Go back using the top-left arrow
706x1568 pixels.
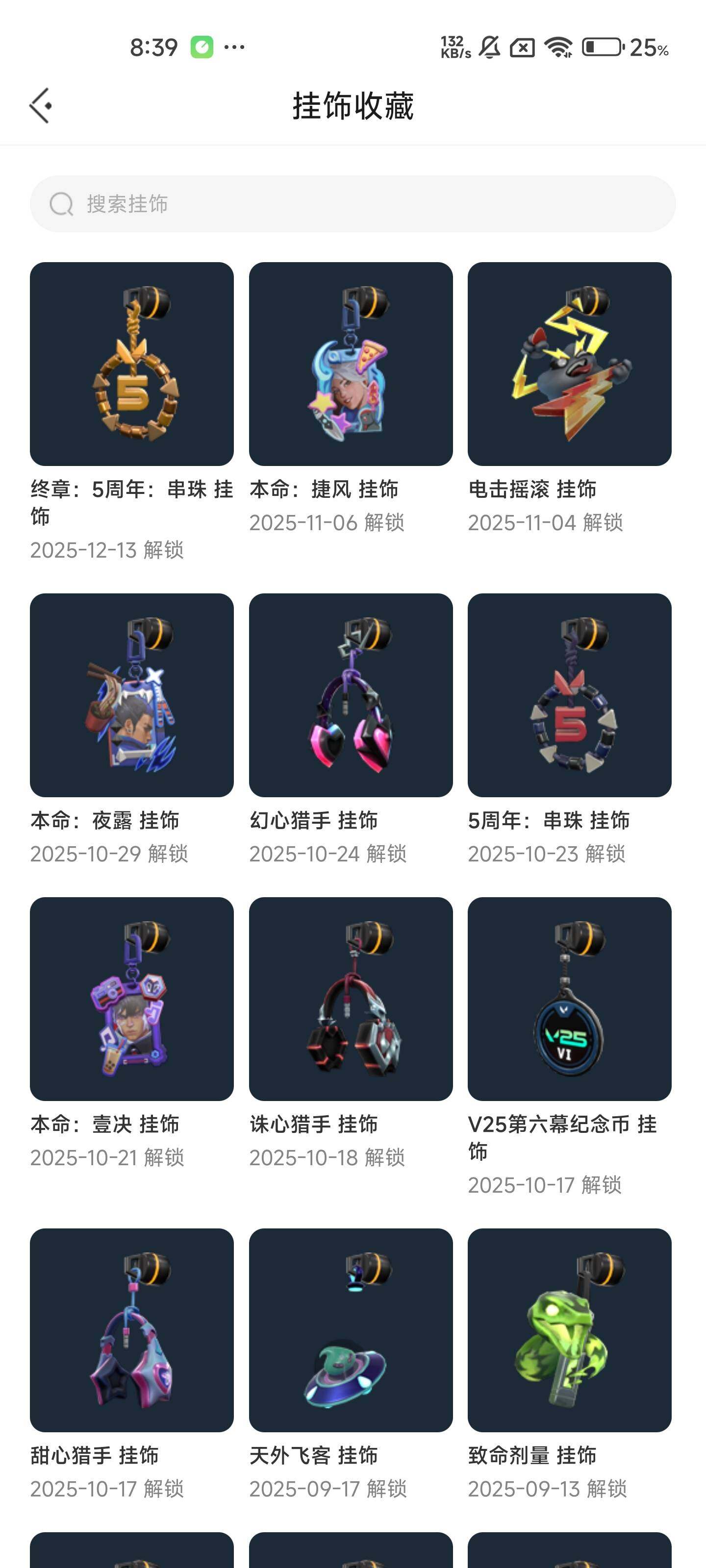pos(41,106)
